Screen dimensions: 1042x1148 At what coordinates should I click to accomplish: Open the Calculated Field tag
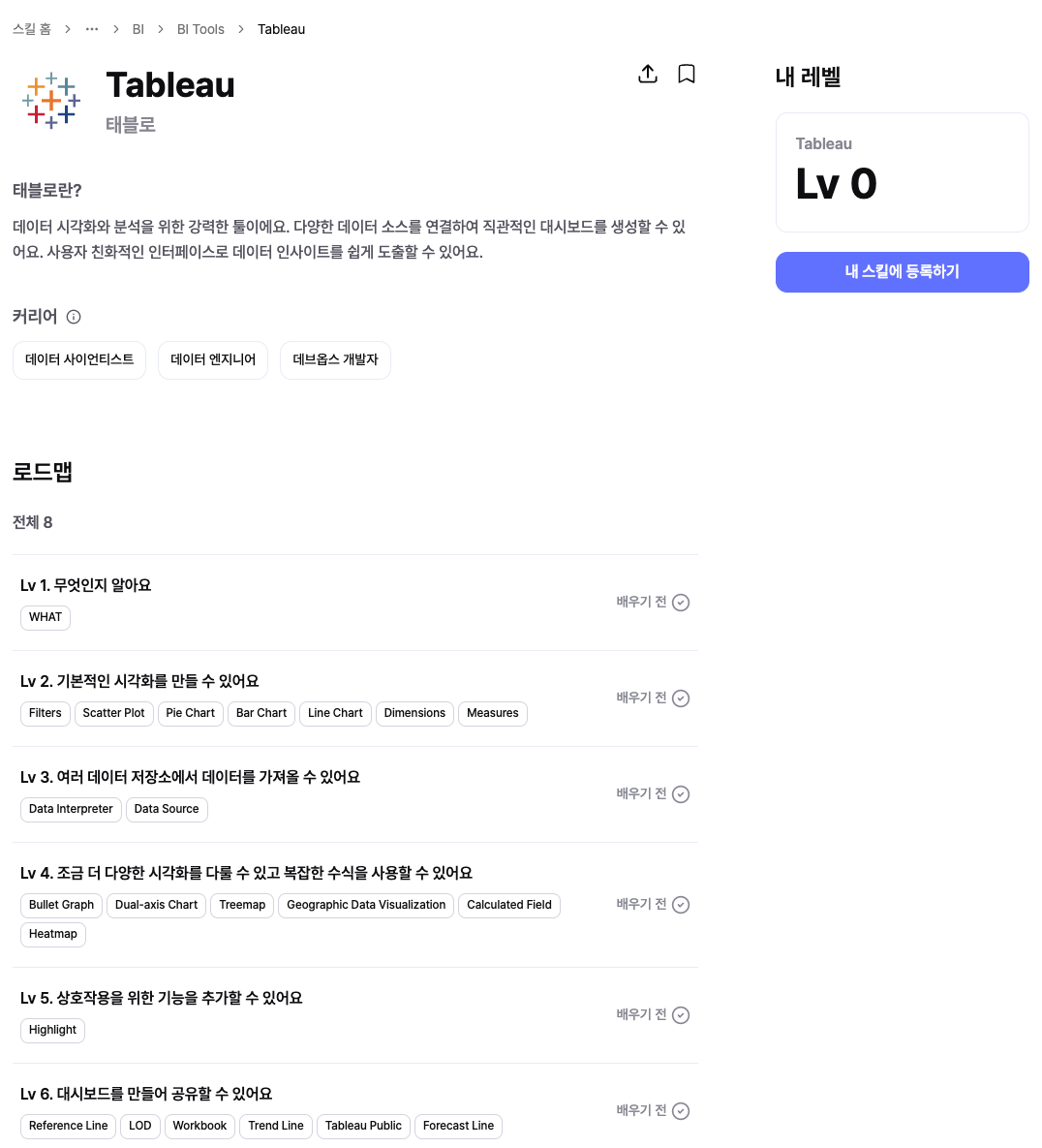tap(508, 905)
